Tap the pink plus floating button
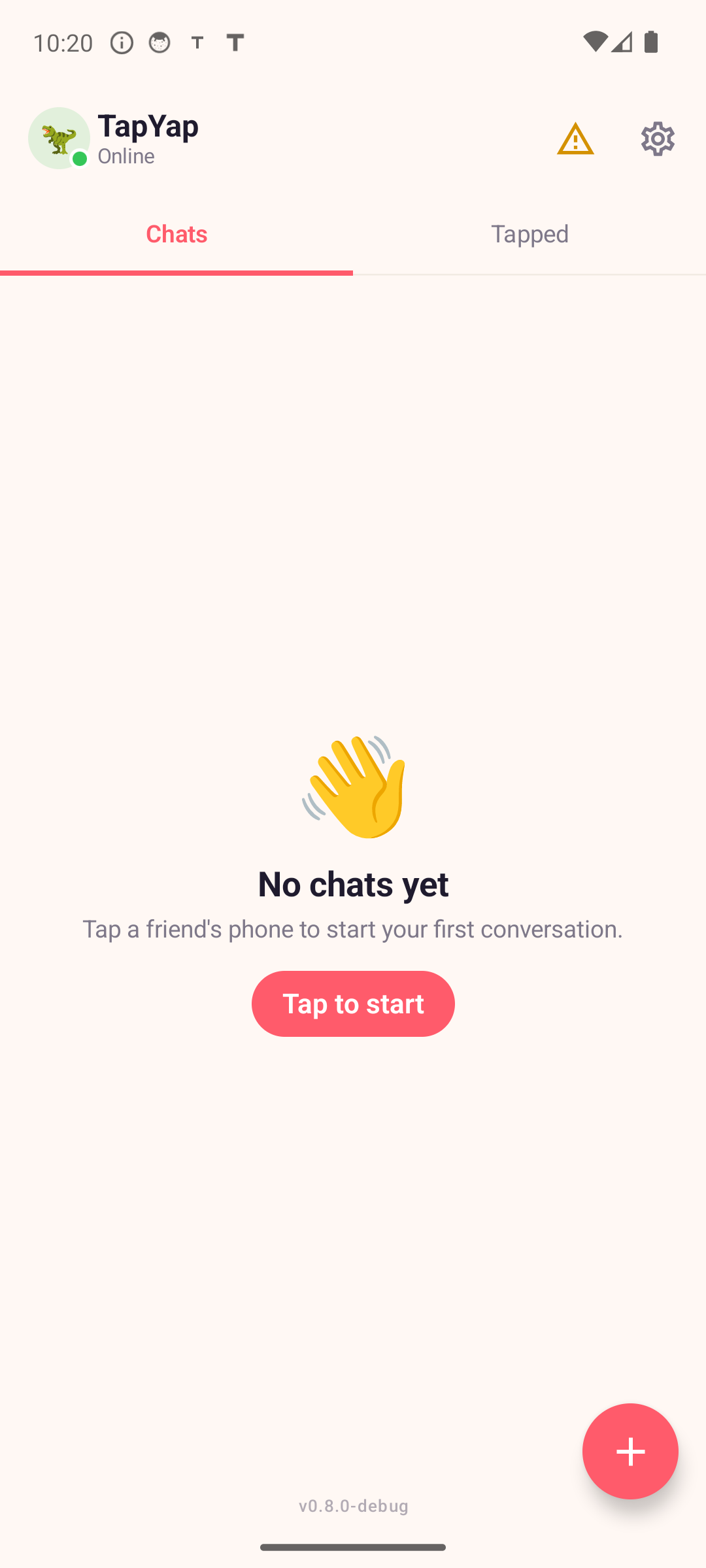Image resolution: width=706 pixels, height=1568 pixels. coord(630,1452)
